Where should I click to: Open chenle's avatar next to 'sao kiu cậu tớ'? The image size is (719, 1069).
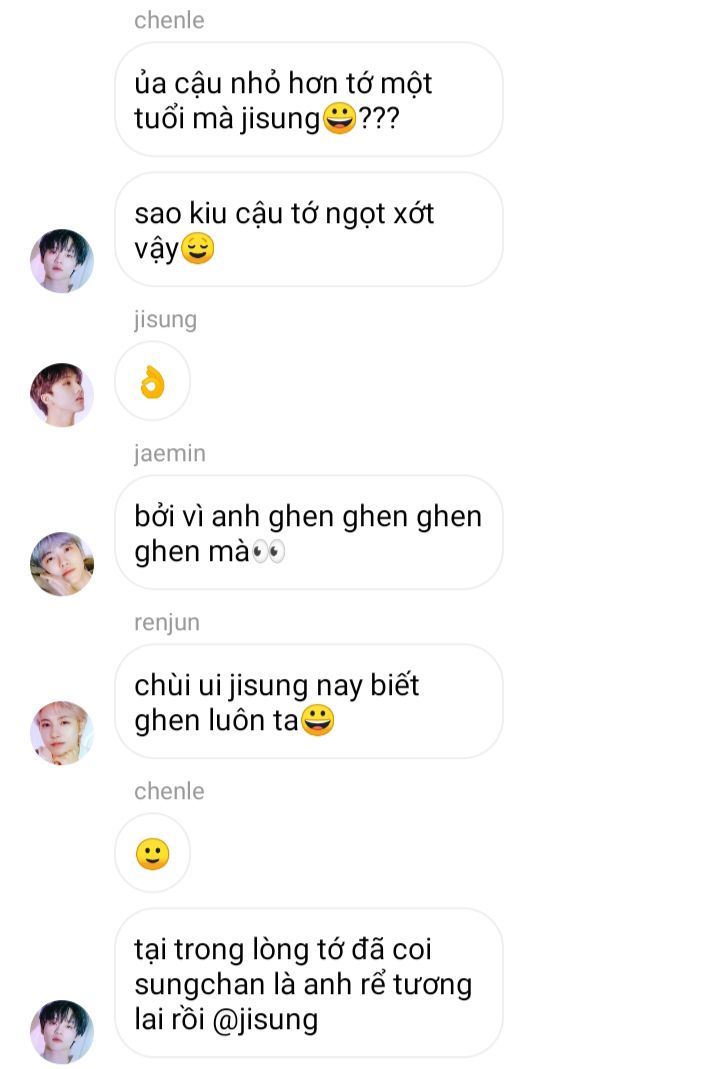(x=62, y=261)
